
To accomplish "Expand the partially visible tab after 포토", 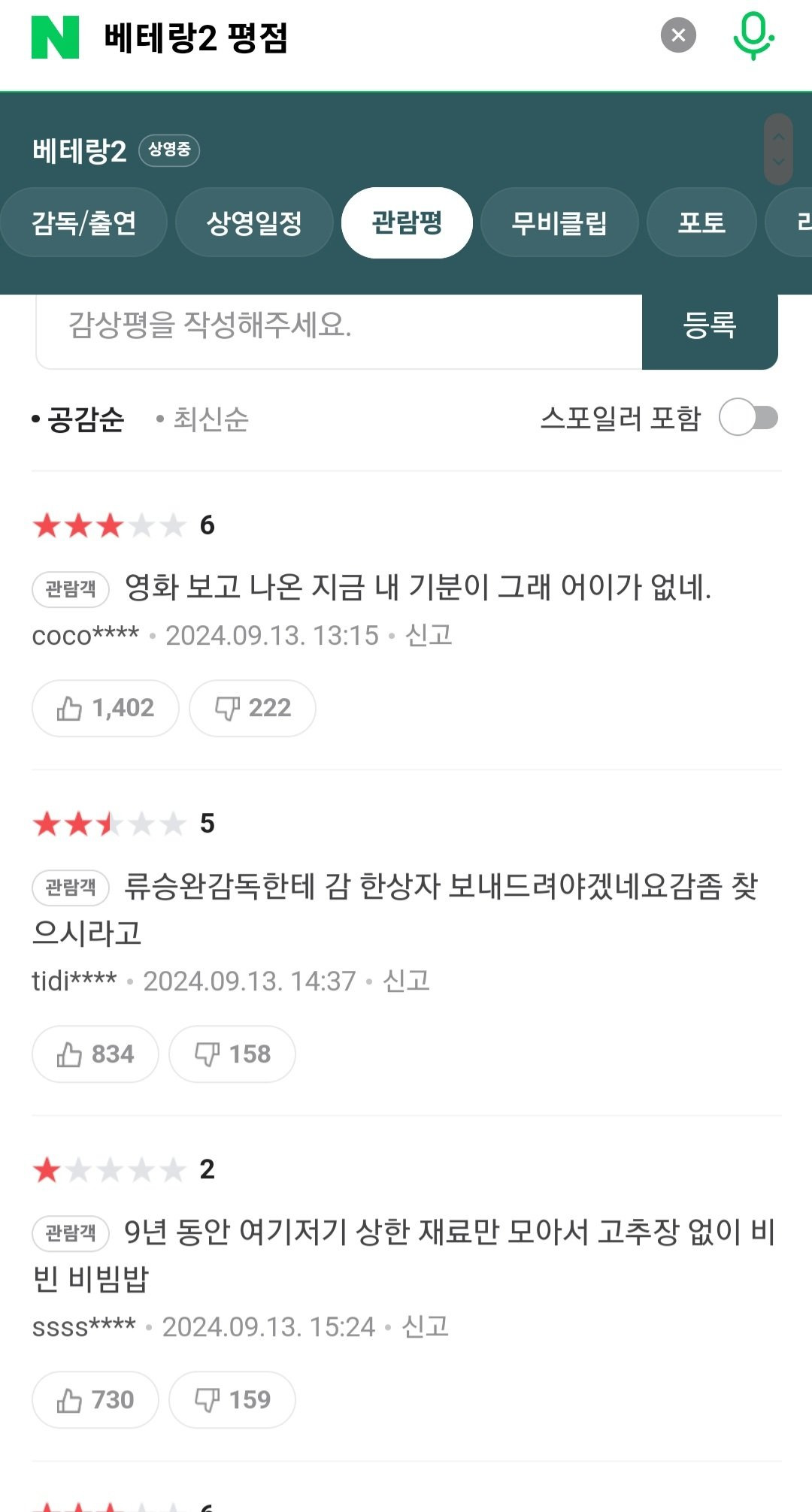I will tap(802, 222).
